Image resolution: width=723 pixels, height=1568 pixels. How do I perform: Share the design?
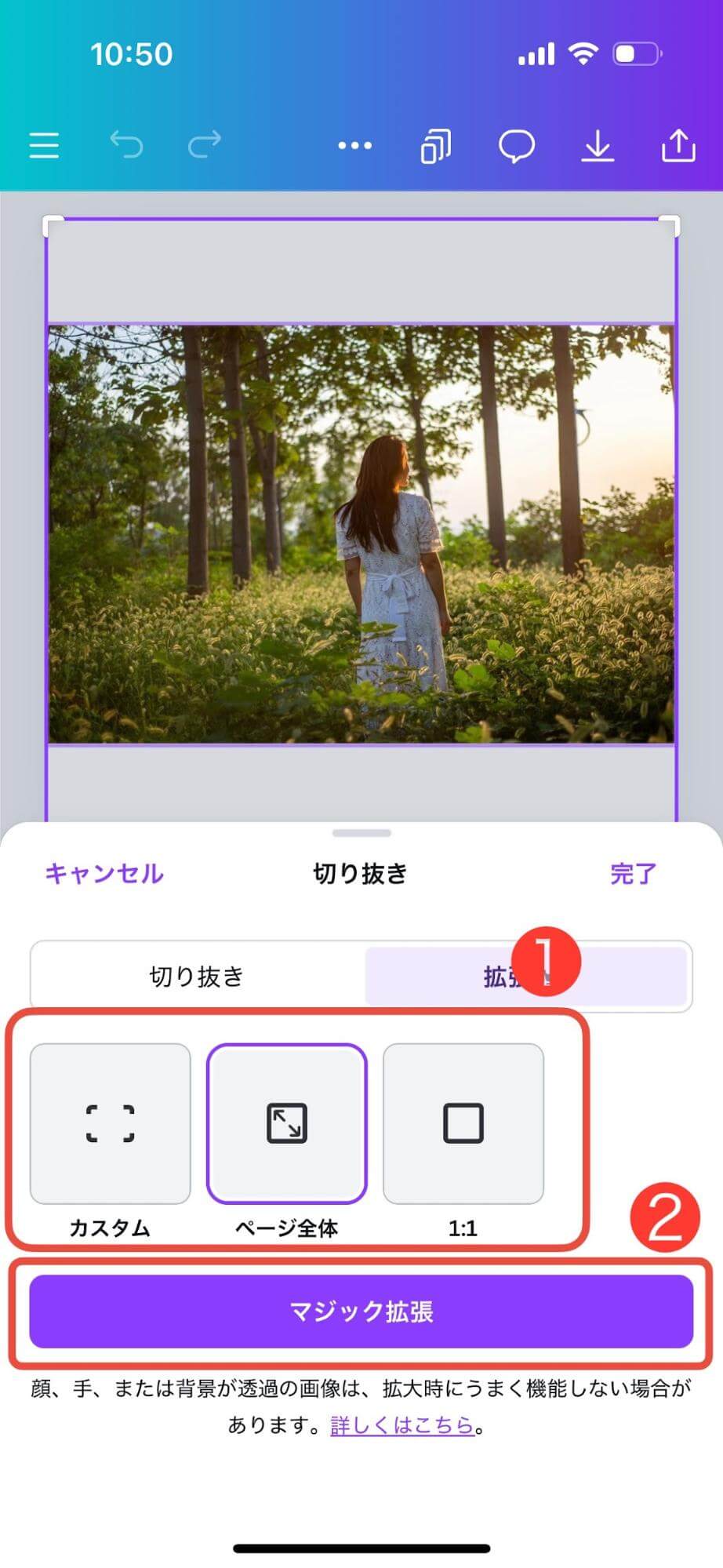[678, 146]
